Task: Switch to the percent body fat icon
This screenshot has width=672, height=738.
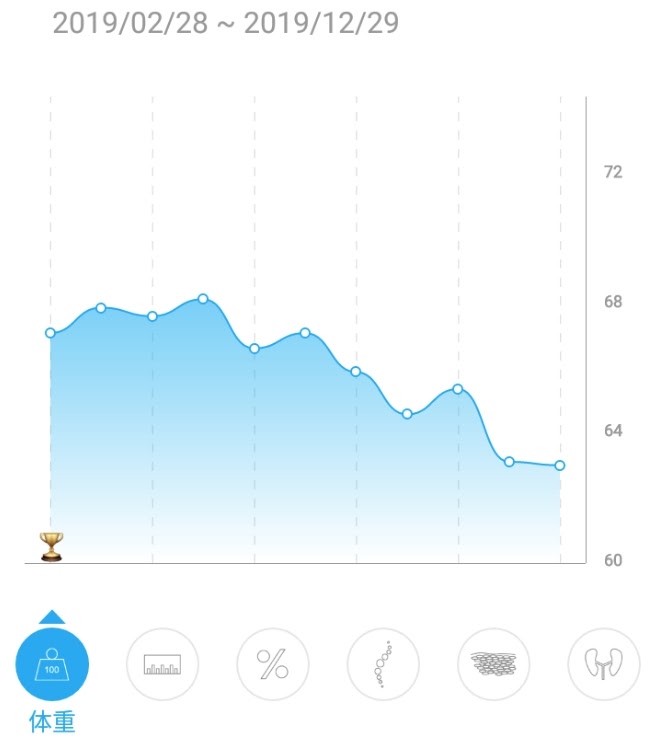Action: click(273, 664)
